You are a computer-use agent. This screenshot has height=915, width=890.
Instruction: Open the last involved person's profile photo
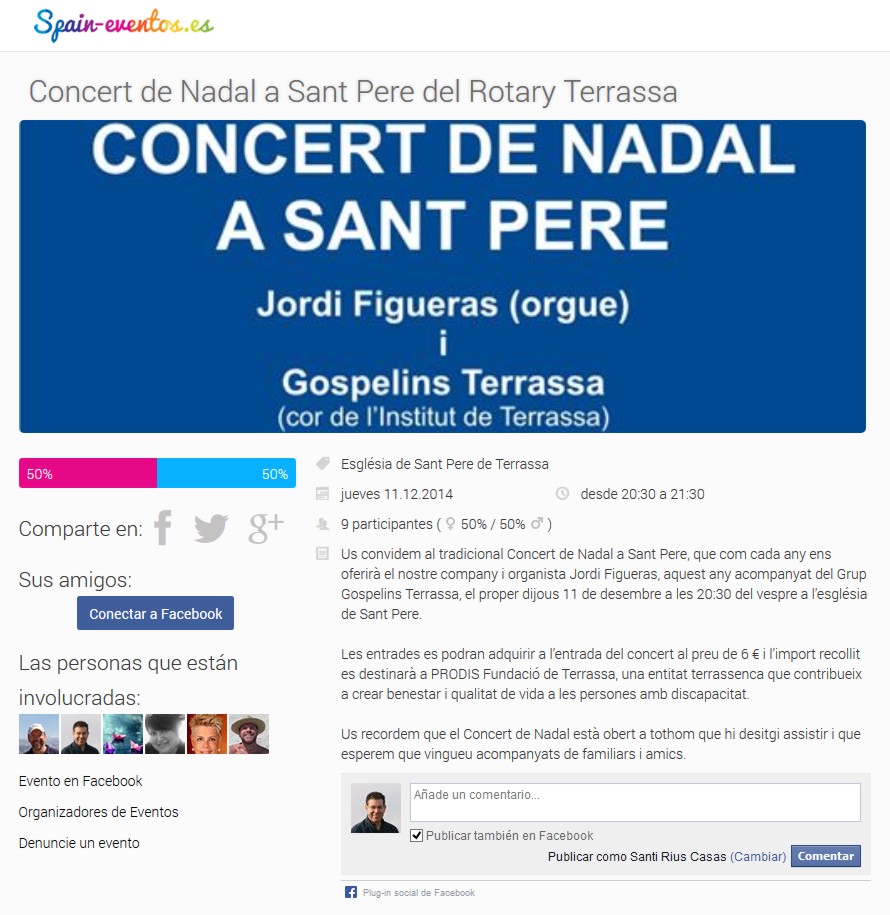point(249,734)
